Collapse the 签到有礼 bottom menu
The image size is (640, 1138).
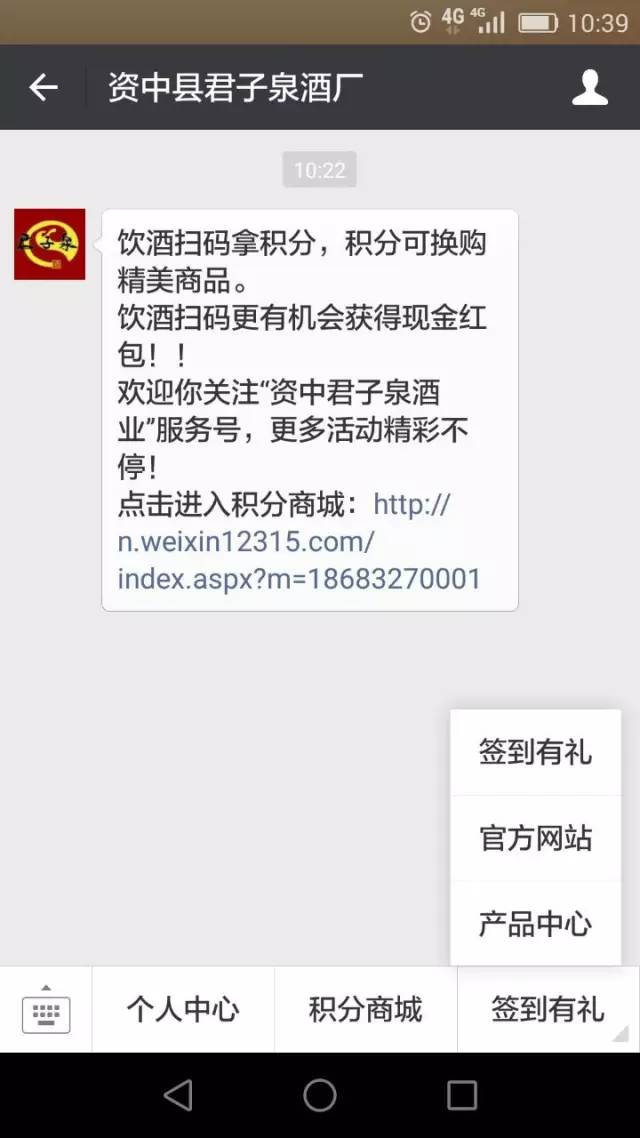[x=548, y=1010]
